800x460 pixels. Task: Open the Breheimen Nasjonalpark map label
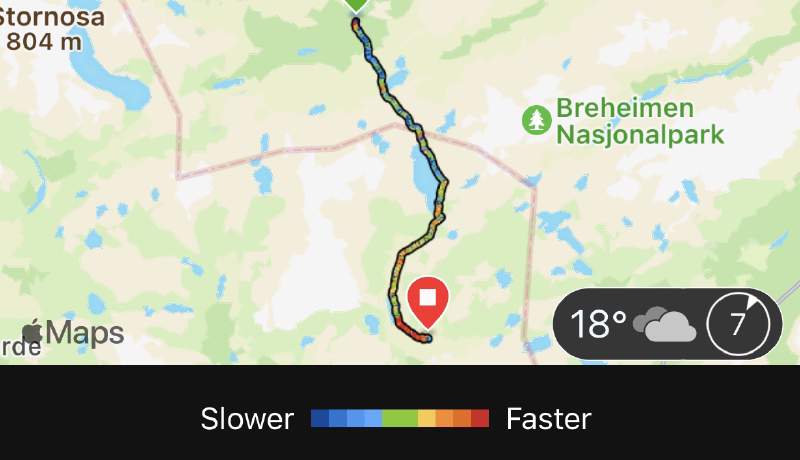(x=625, y=121)
